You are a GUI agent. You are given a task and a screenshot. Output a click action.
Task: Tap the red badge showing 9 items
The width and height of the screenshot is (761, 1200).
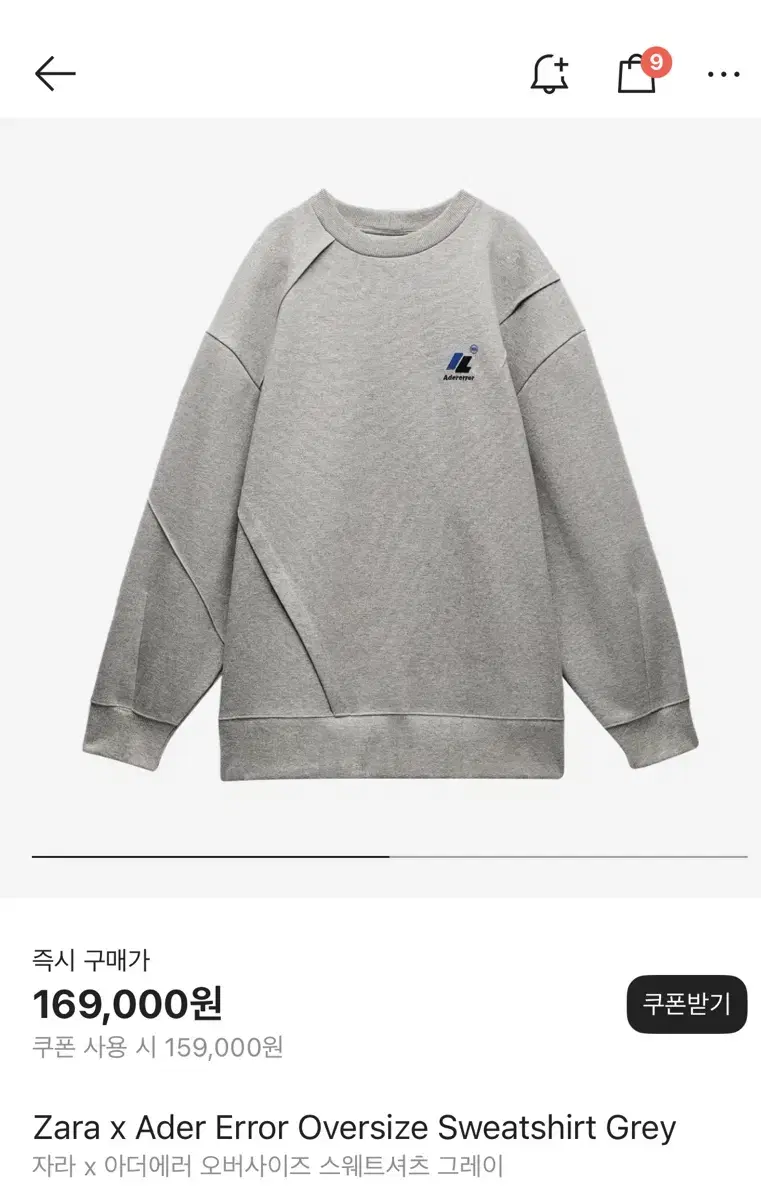[x=657, y=61]
